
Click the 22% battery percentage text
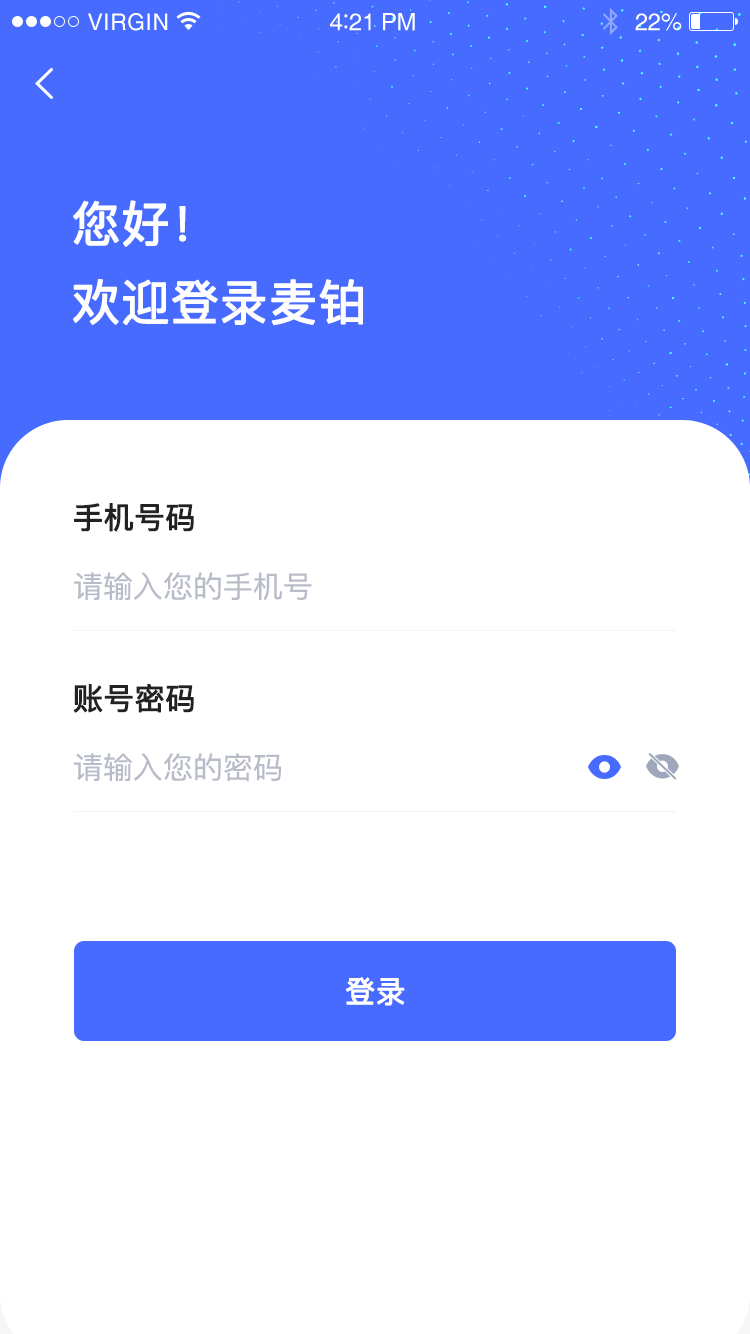pos(656,21)
